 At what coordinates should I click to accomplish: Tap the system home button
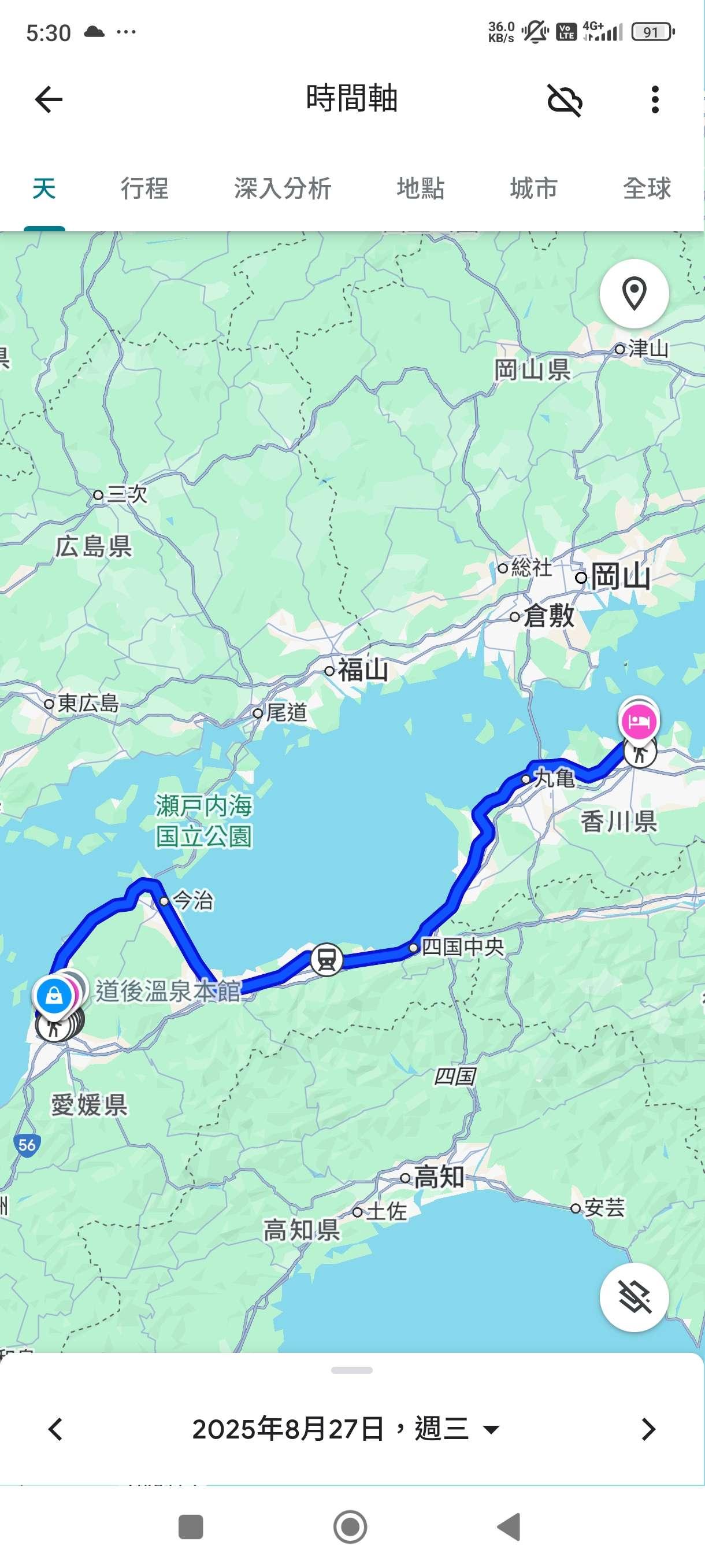coord(350,1526)
